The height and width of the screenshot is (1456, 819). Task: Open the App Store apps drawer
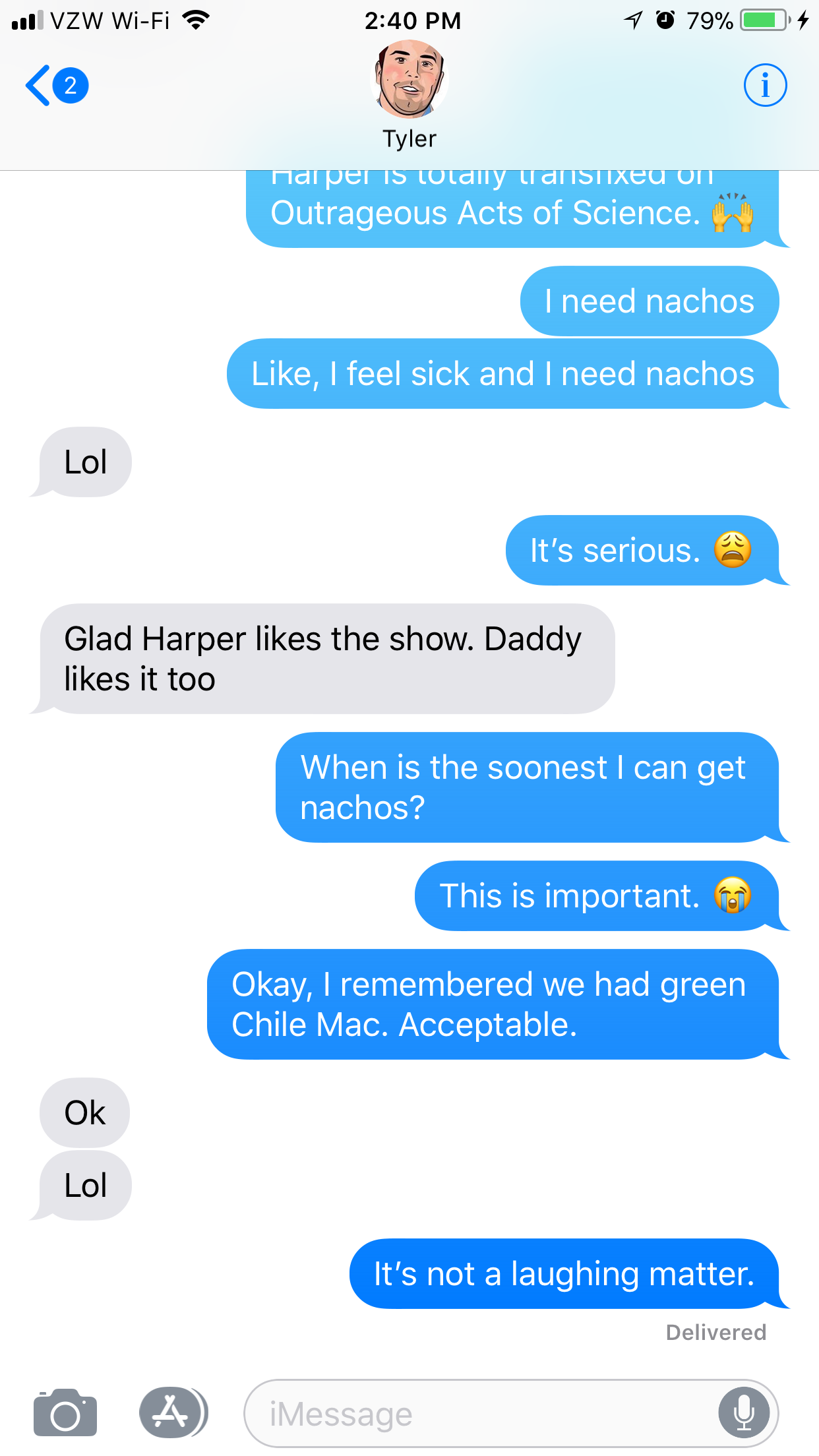pos(172,1413)
